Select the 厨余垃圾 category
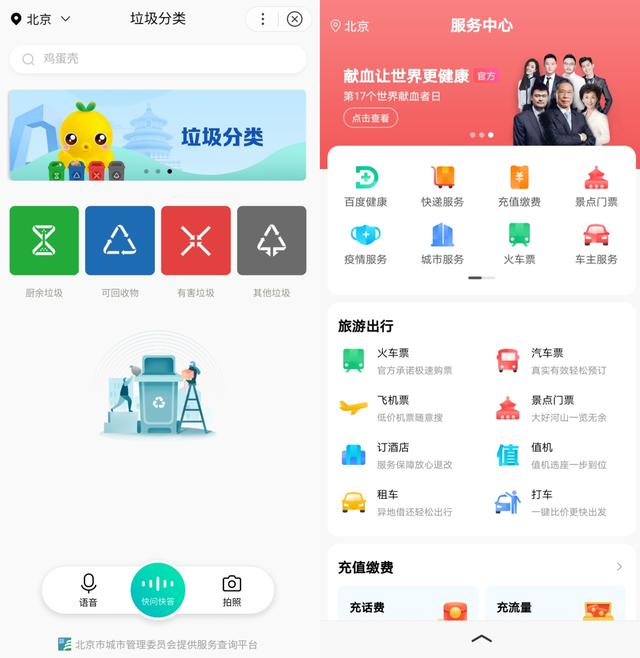The image size is (640, 658). 44,241
